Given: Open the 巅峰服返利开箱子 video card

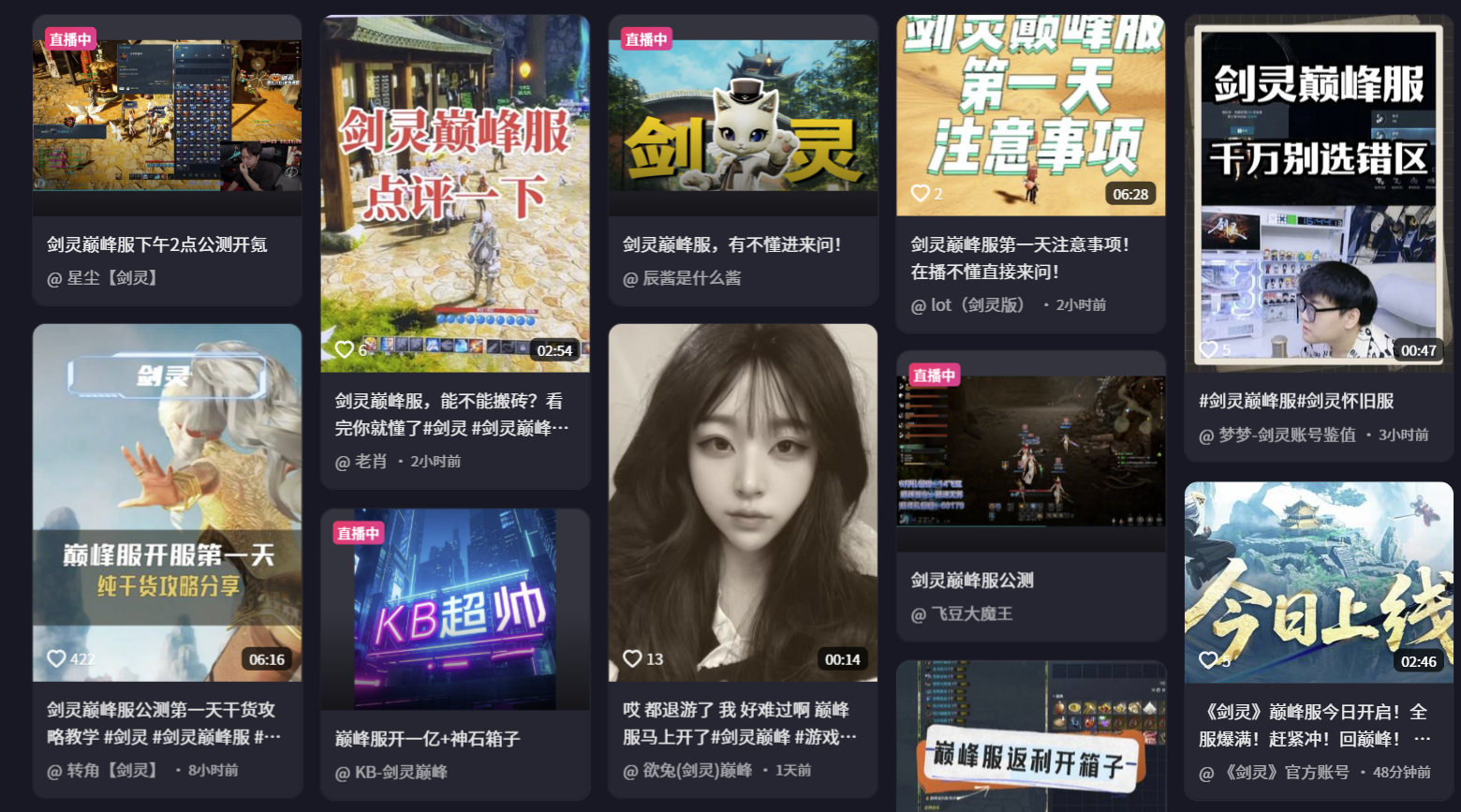Looking at the screenshot, I should tap(1030, 740).
